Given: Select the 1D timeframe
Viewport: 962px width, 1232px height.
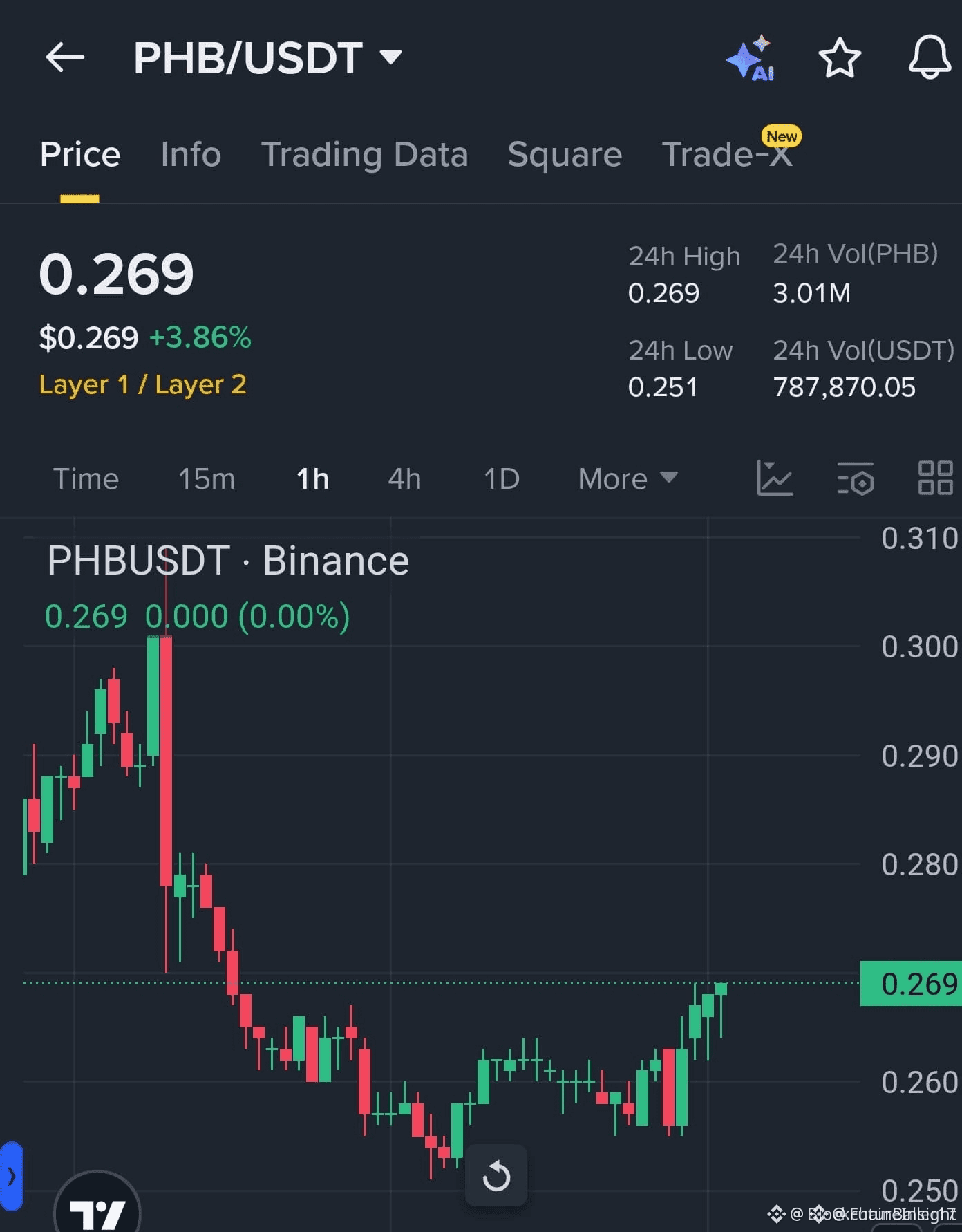Looking at the screenshot, I should [x=500, y=478].
